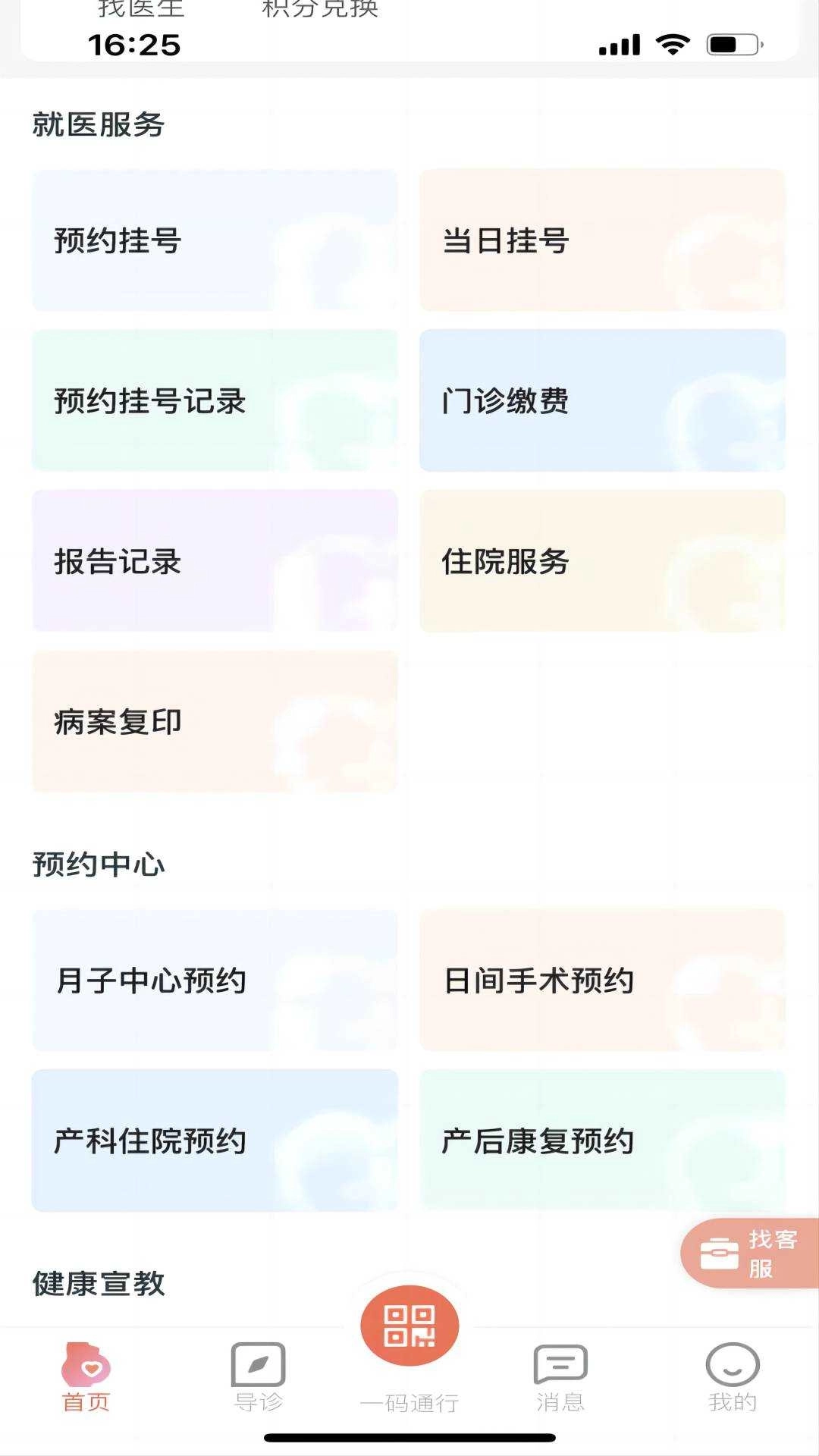Open 报告记录 report records
This screenshot has width=819, height=1456.
point(215,561)
